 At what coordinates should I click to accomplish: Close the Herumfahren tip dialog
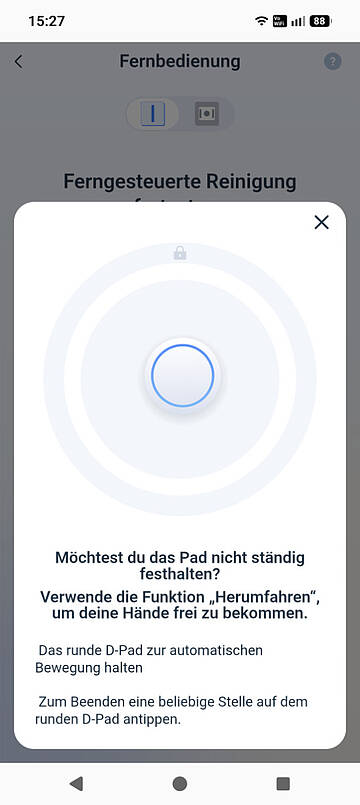pos(321,222)
